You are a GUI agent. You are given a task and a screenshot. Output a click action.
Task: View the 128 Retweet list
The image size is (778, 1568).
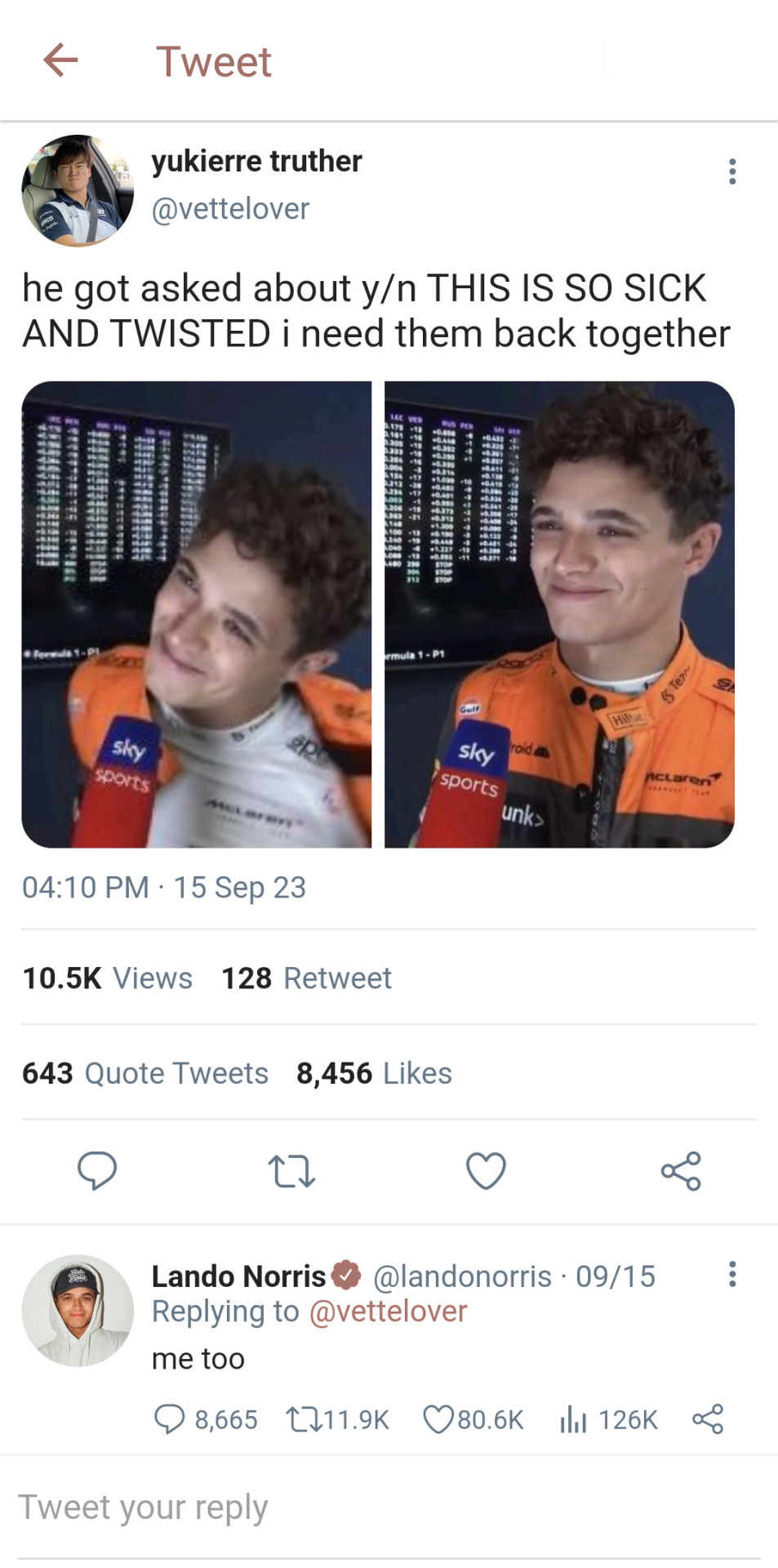(x=306, y=978)
